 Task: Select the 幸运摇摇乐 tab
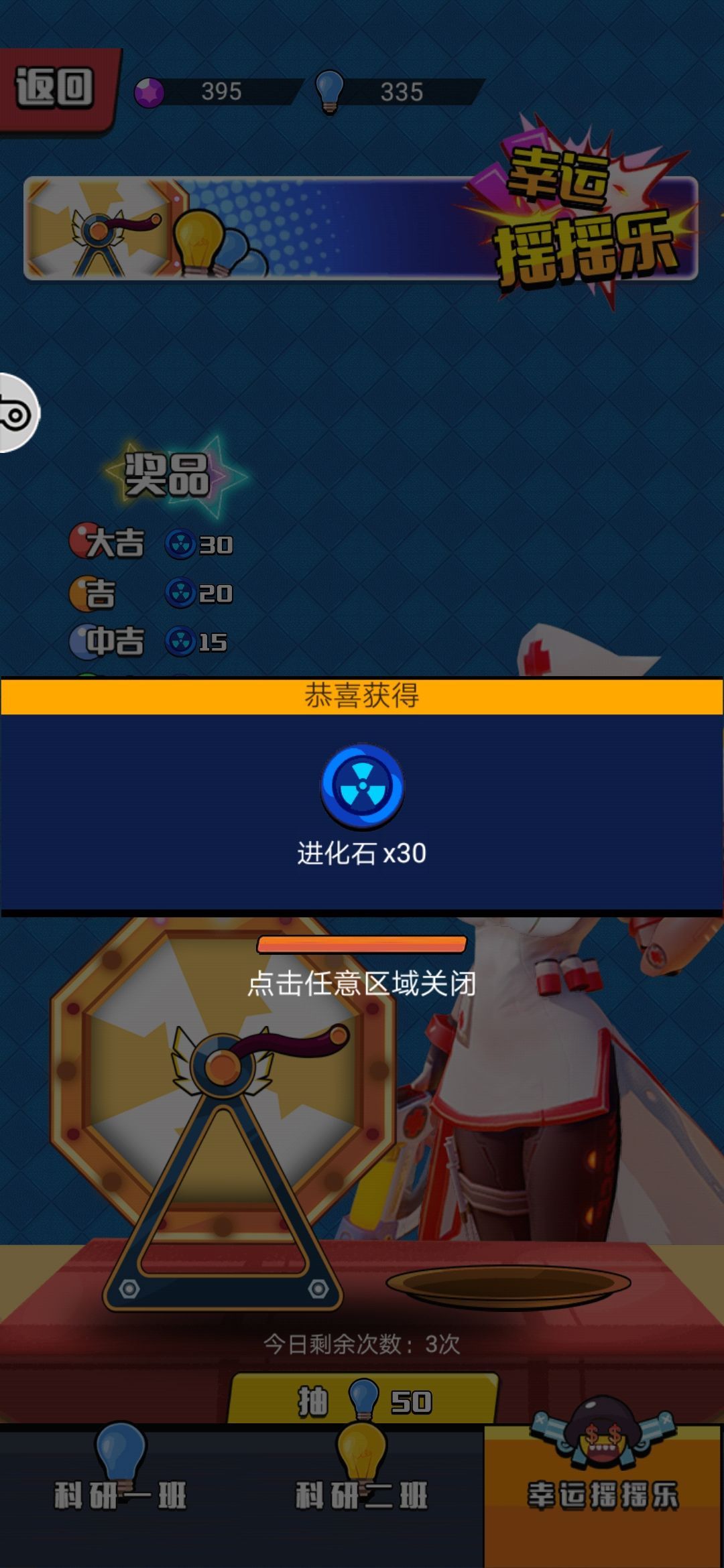[x=603, y=1496]
